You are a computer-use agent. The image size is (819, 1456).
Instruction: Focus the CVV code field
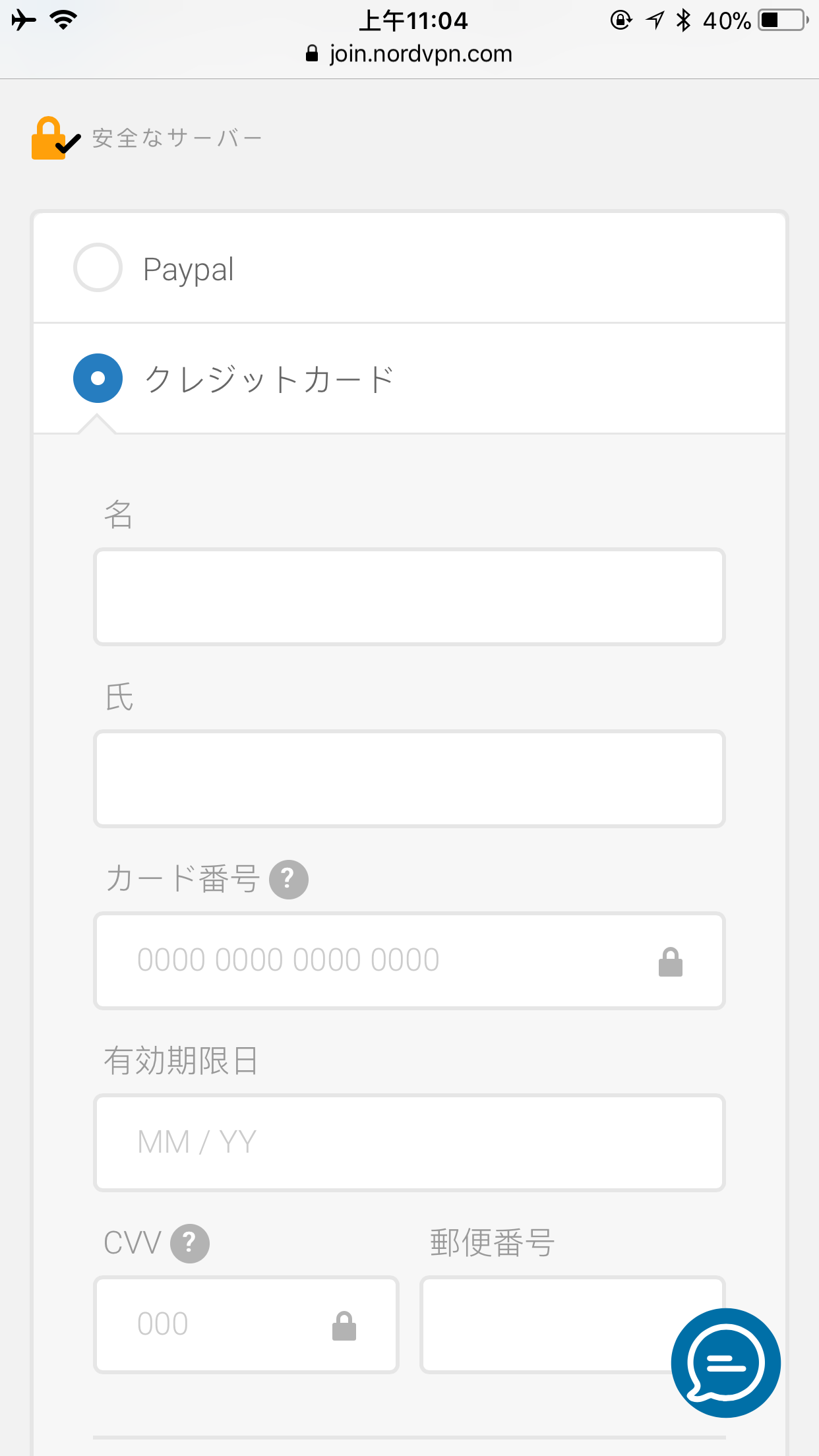(x=246, y=1325)
